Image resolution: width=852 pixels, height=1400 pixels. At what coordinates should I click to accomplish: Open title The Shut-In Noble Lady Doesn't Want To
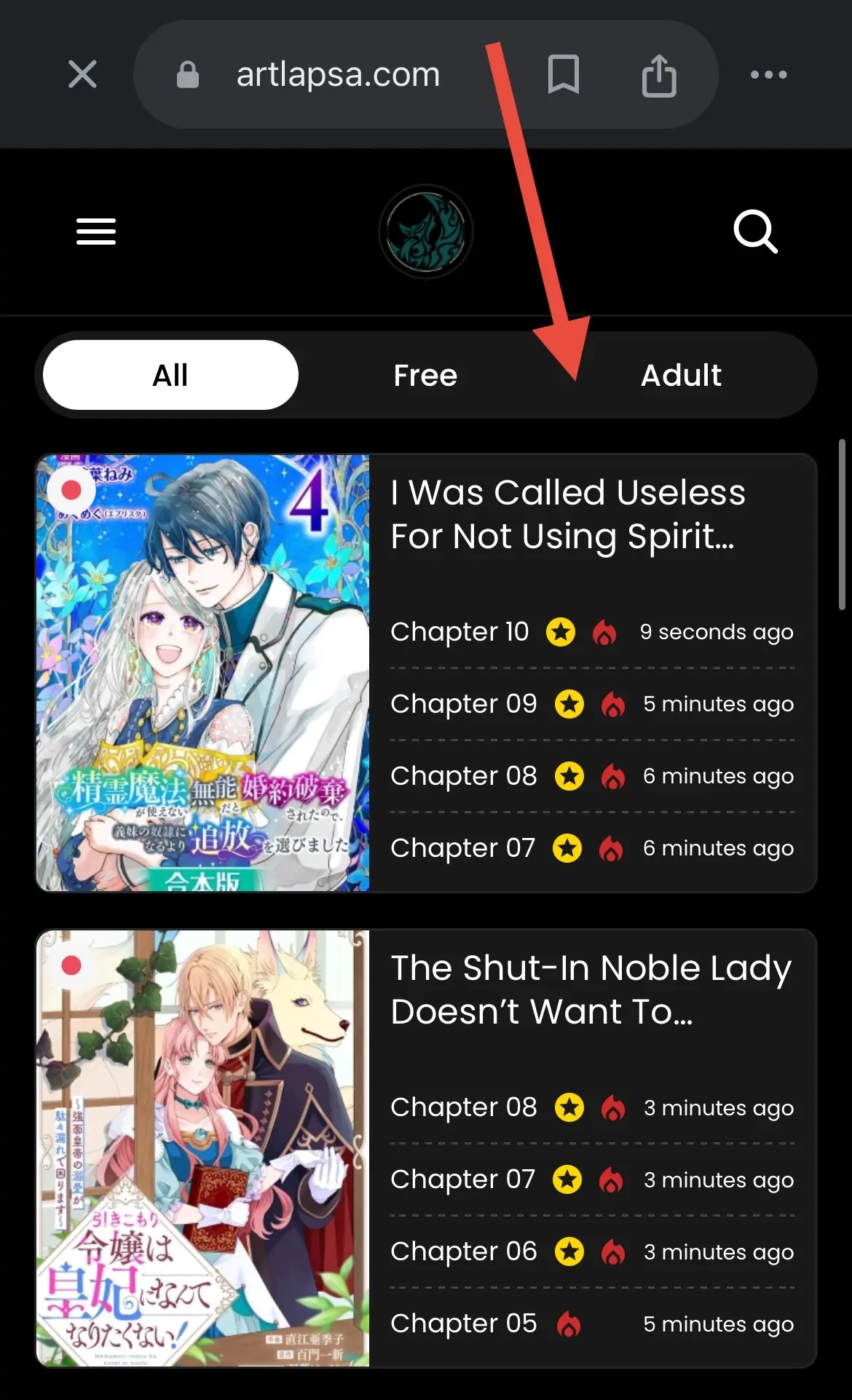coord(590,989)
